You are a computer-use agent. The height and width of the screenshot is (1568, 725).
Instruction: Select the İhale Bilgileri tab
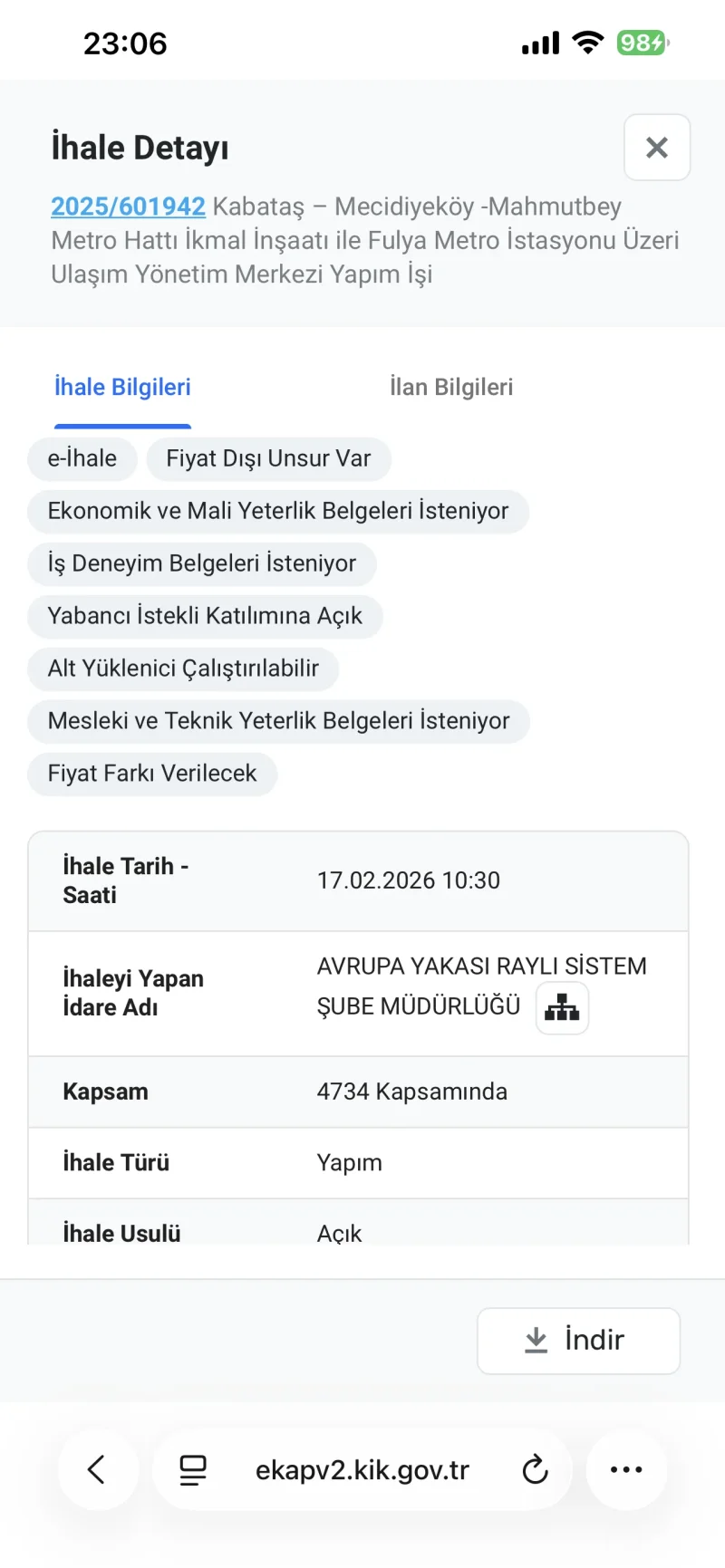click(x=122, y=388)
